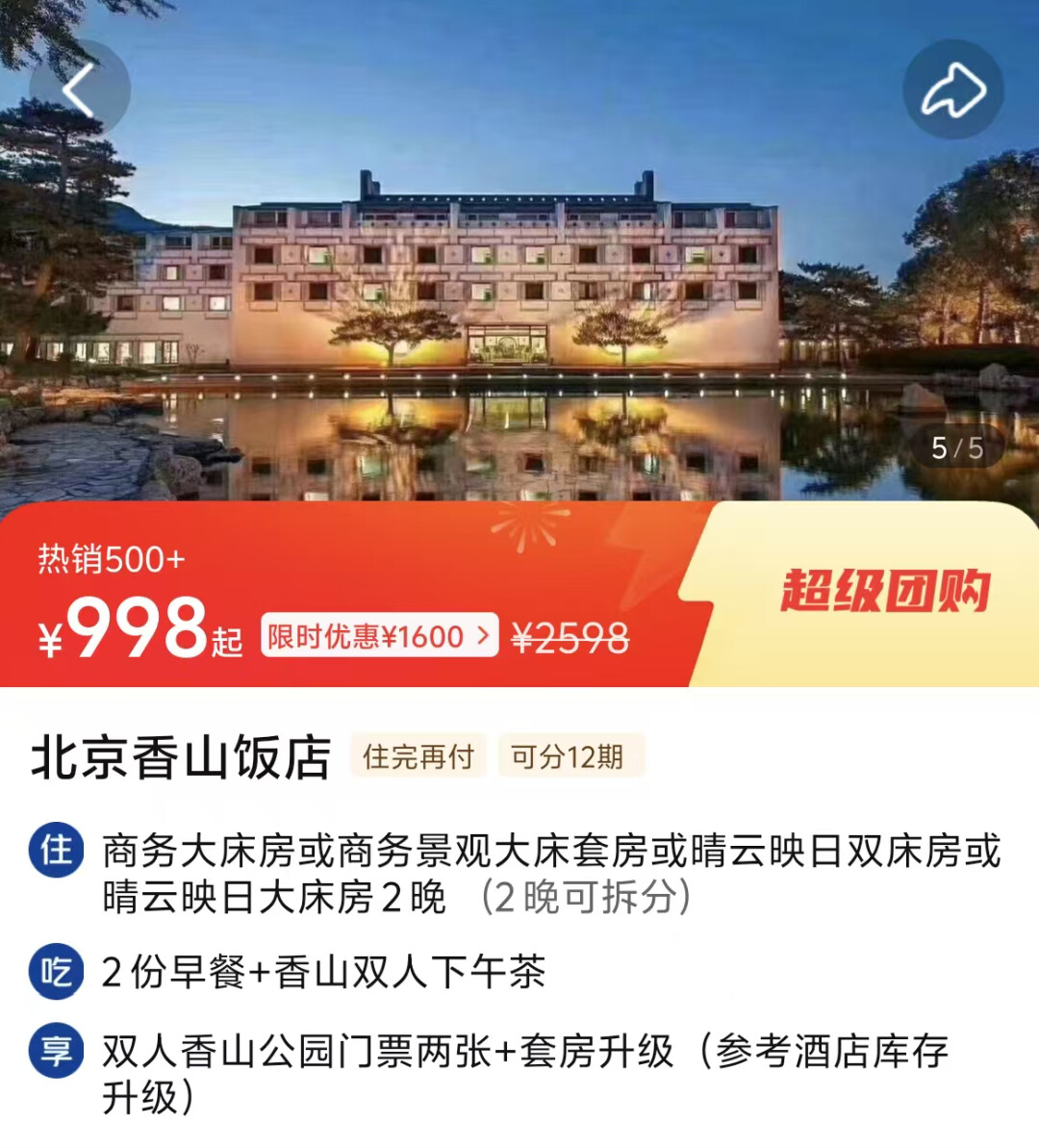Share this hotel deal

point(952,89)
